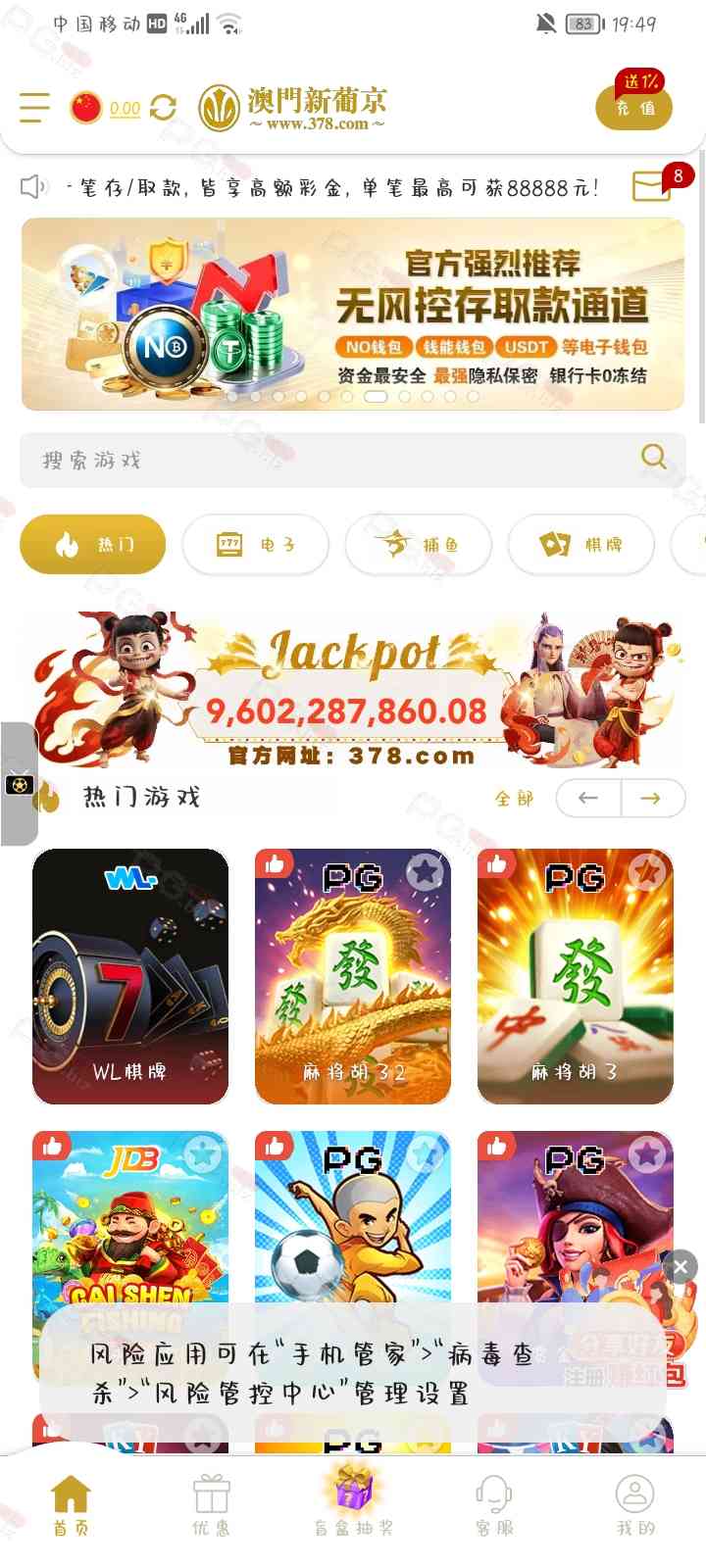Dismiss the floating share promo
Viewport: 706px width, 1568px height.
tap(681, 1267)
